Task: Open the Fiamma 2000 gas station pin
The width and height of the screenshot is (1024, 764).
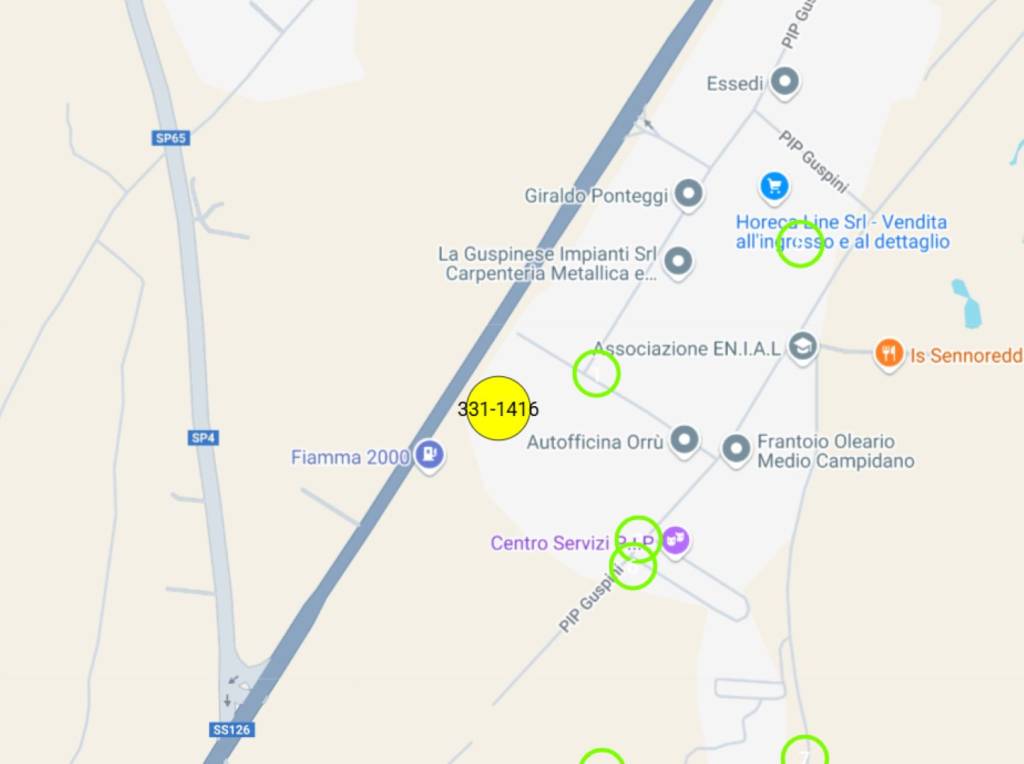Action: [430, 455]
